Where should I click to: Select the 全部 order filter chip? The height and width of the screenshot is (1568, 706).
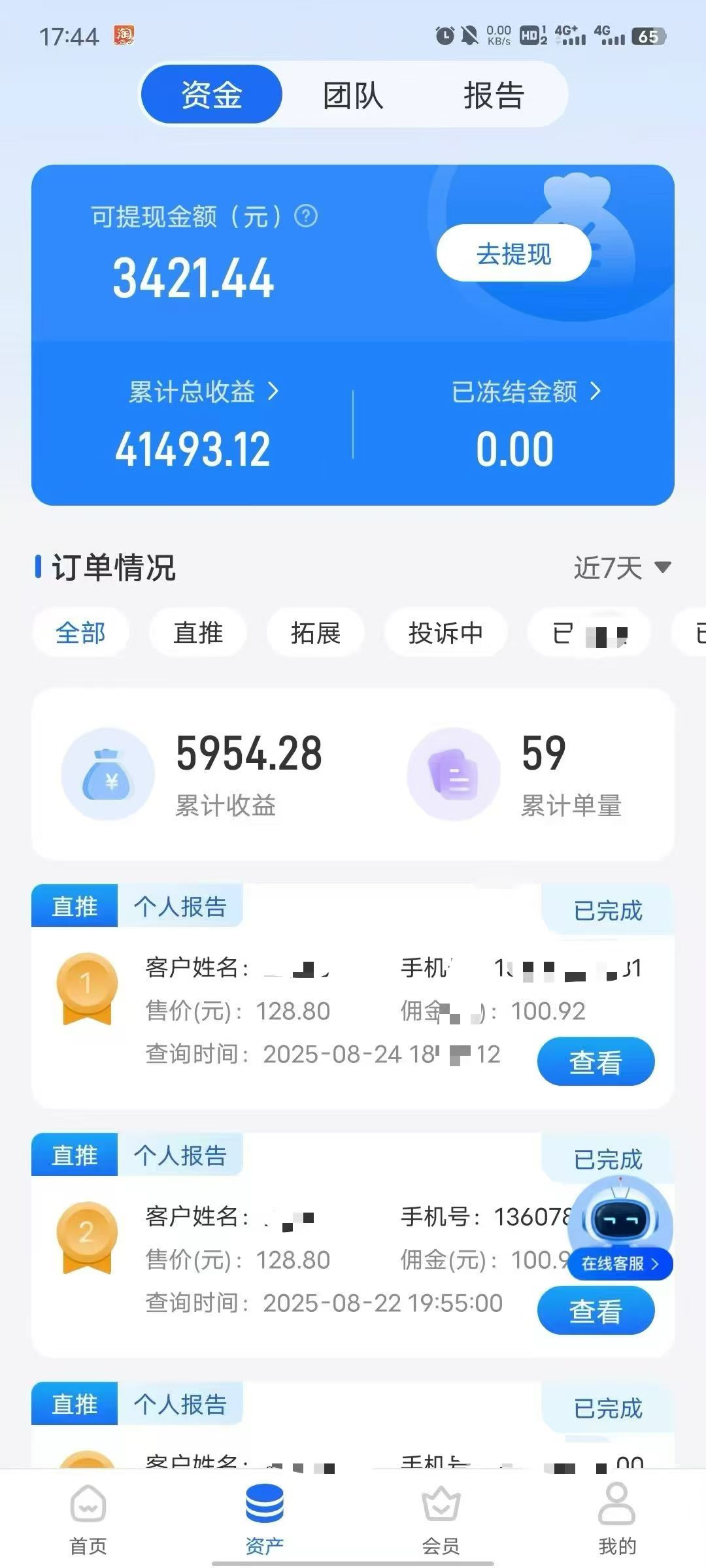coord(80,632)
